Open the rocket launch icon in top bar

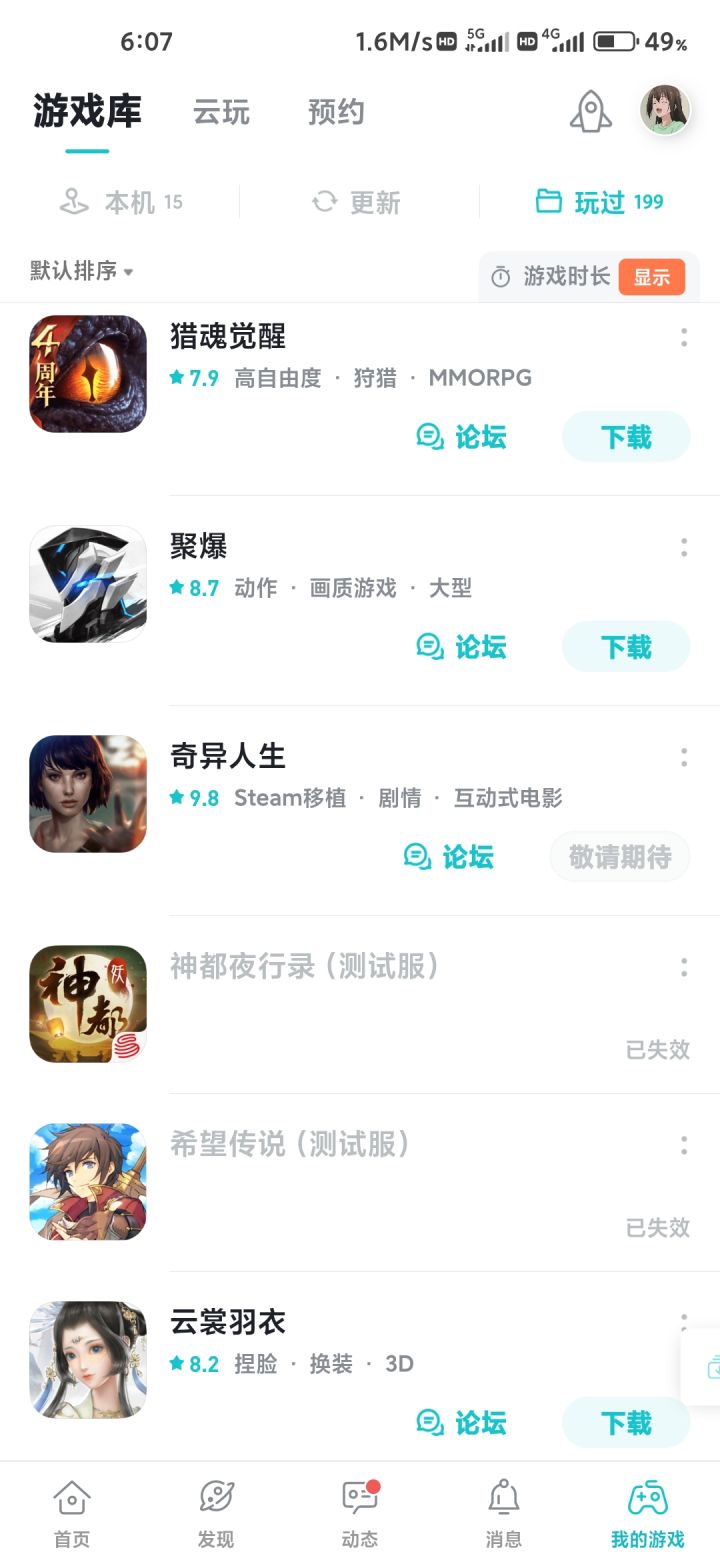[589, 112]
